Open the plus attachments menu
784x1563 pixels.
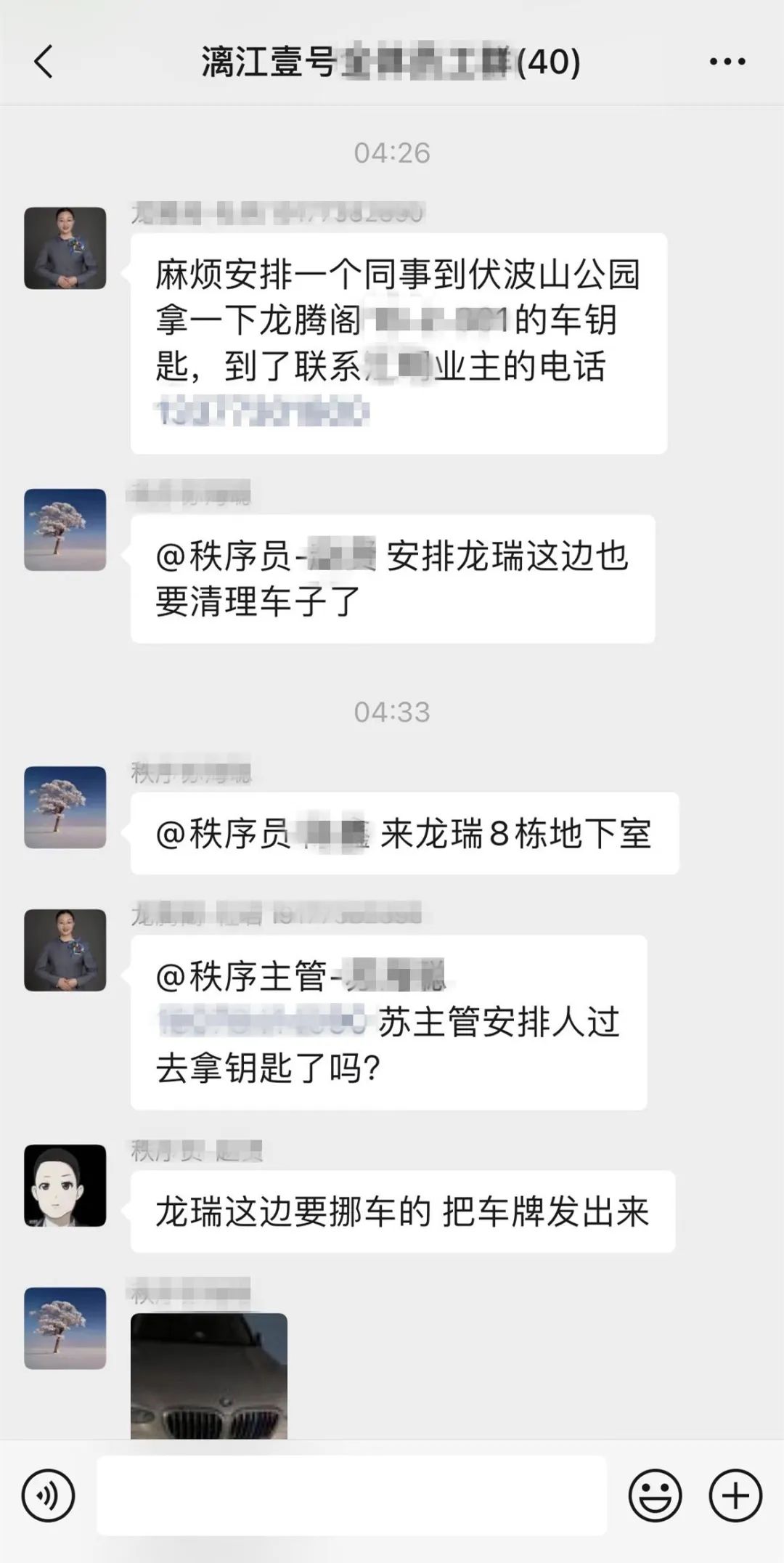(735, 1496)
